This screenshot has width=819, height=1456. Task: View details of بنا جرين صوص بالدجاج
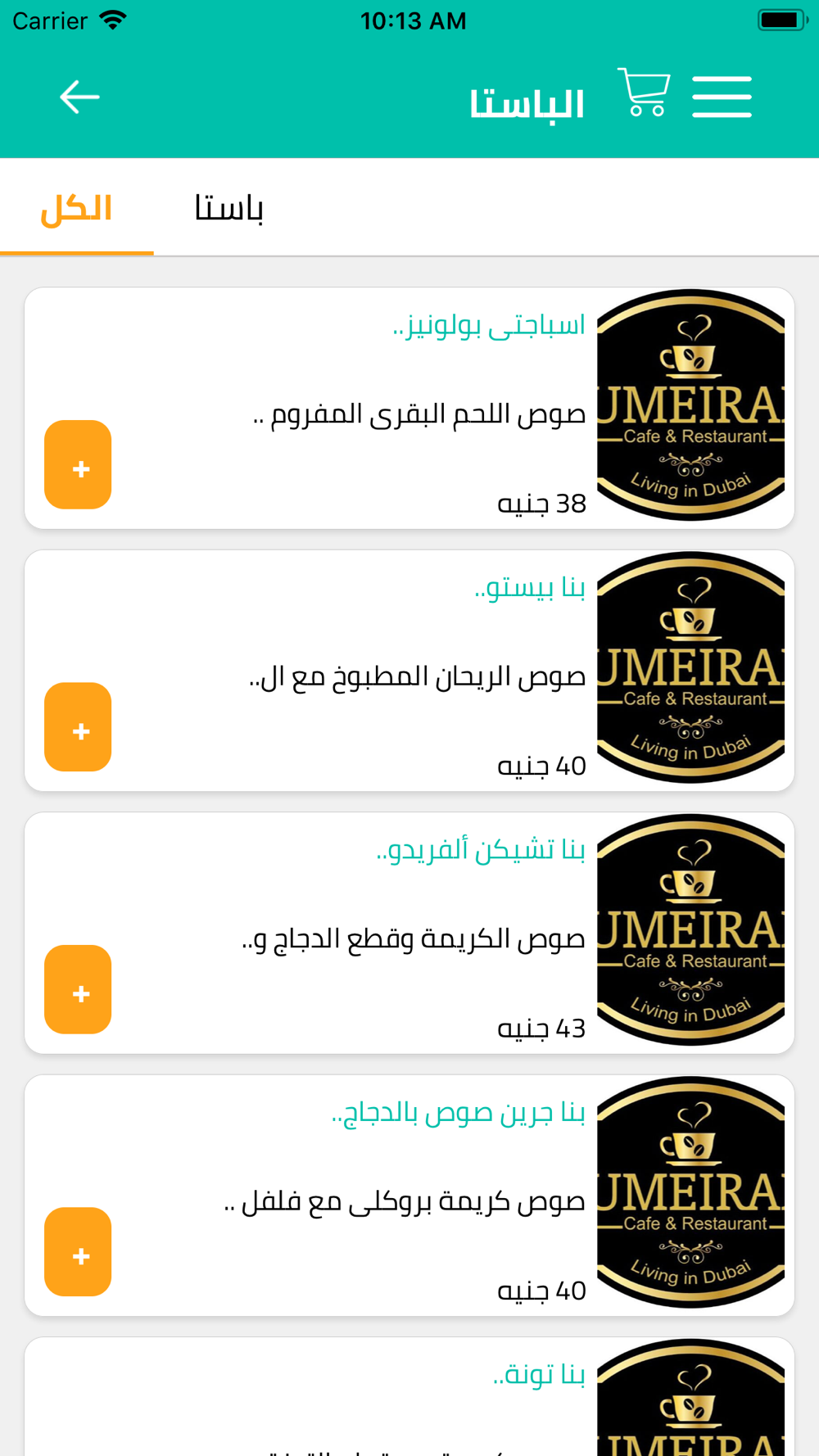[409, 1195]
